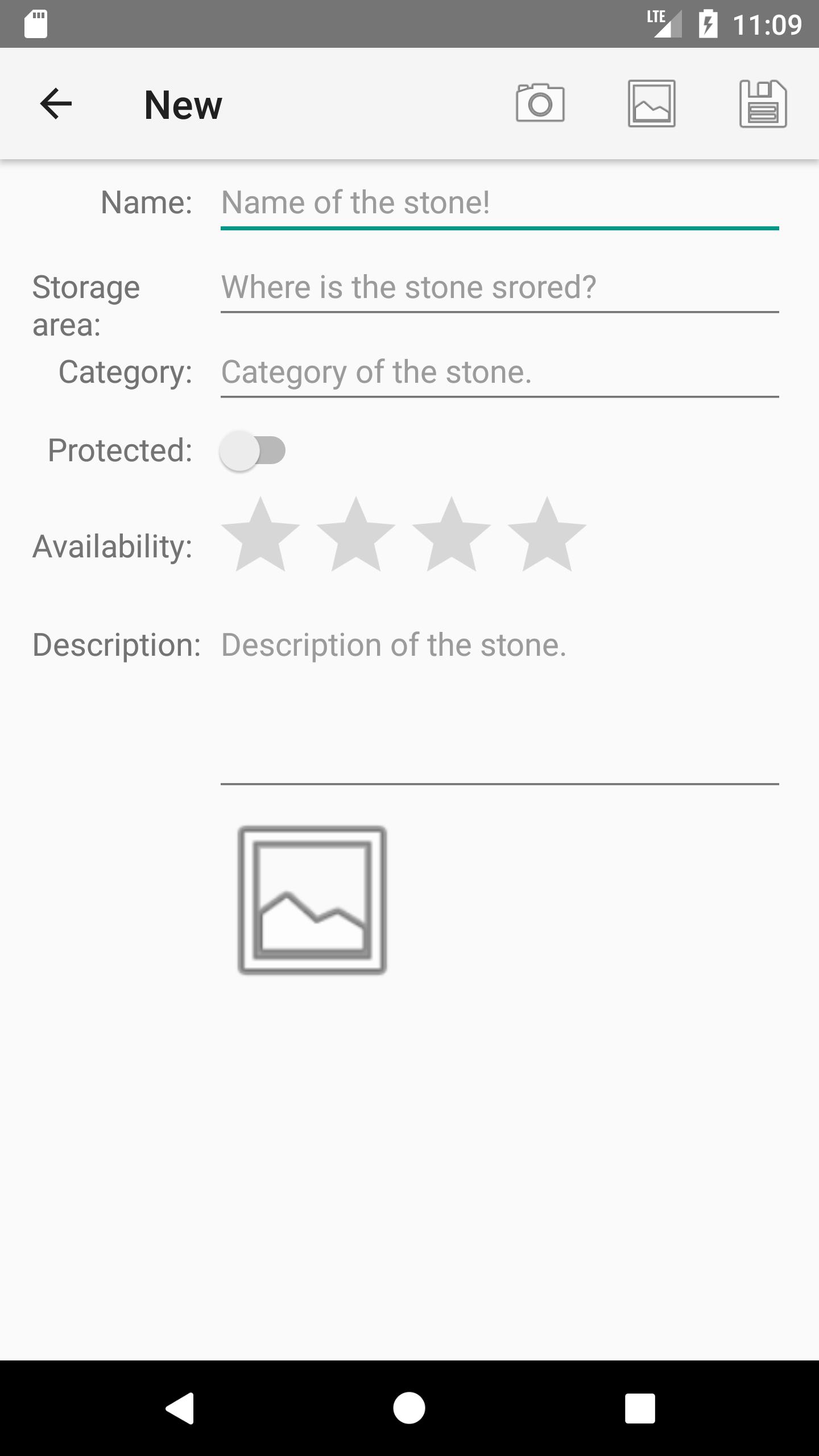Open recent apps
Image resolution: width=819 pixels, height=1456 pixels.
pyautogui.click(x=640, y=1408)
